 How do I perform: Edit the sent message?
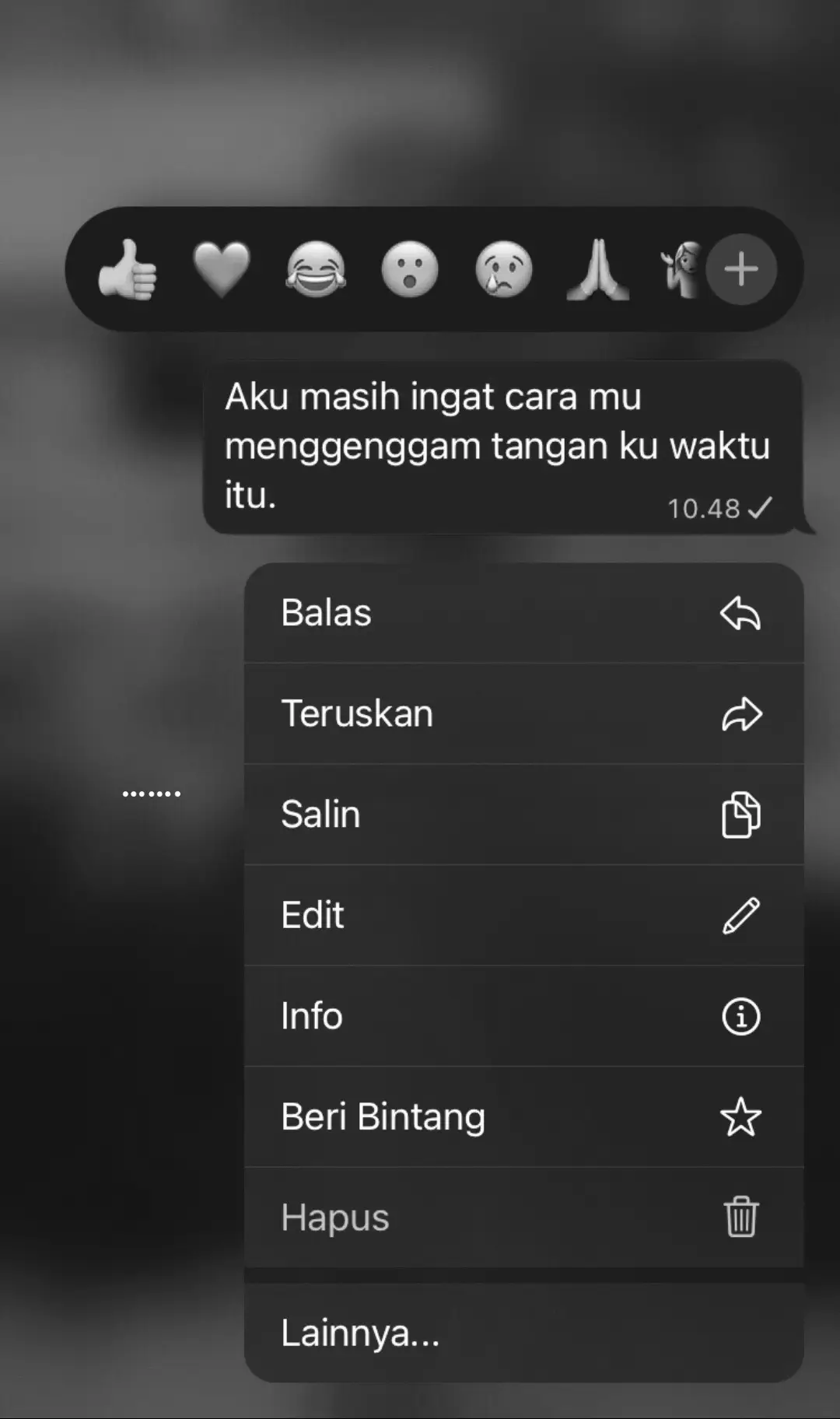click(x=523, y=915)
